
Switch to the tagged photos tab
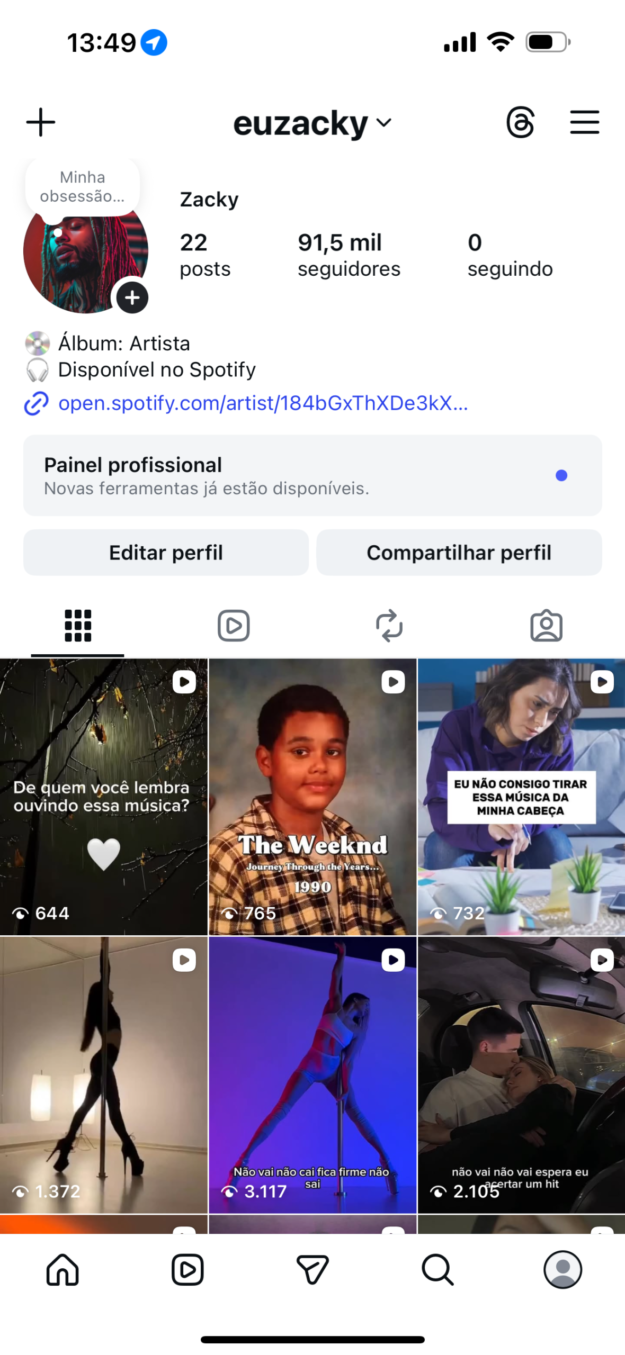pos(546,626)
